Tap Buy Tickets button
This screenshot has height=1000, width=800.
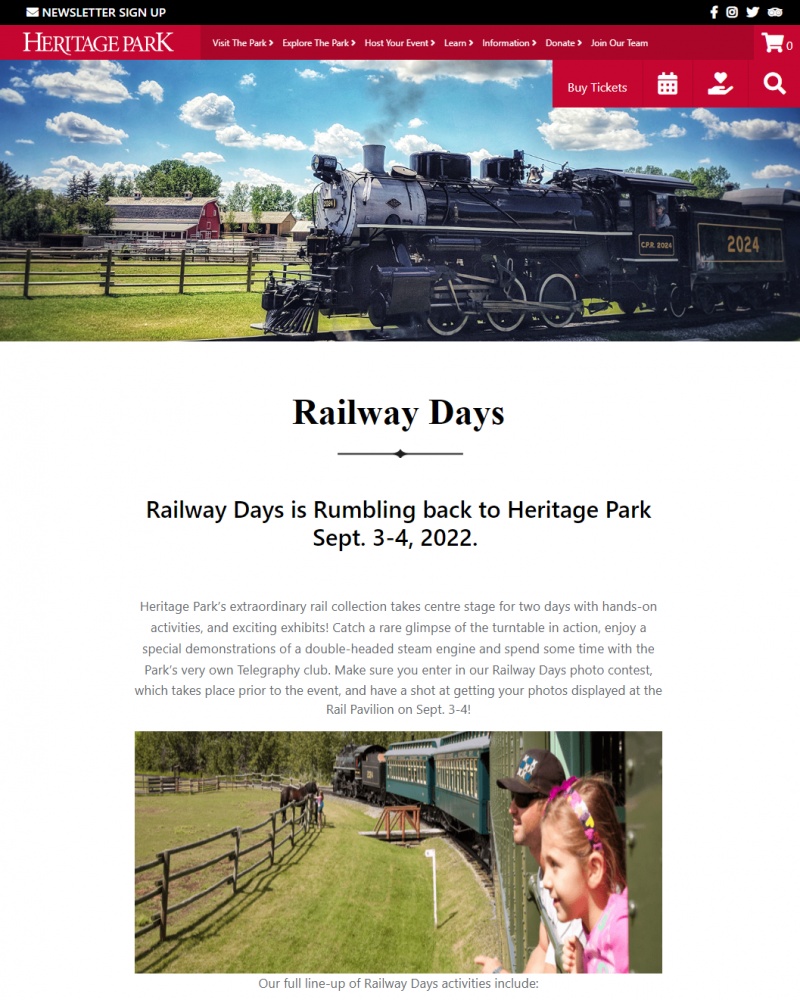pyautogui.click(x=597, y=87)
